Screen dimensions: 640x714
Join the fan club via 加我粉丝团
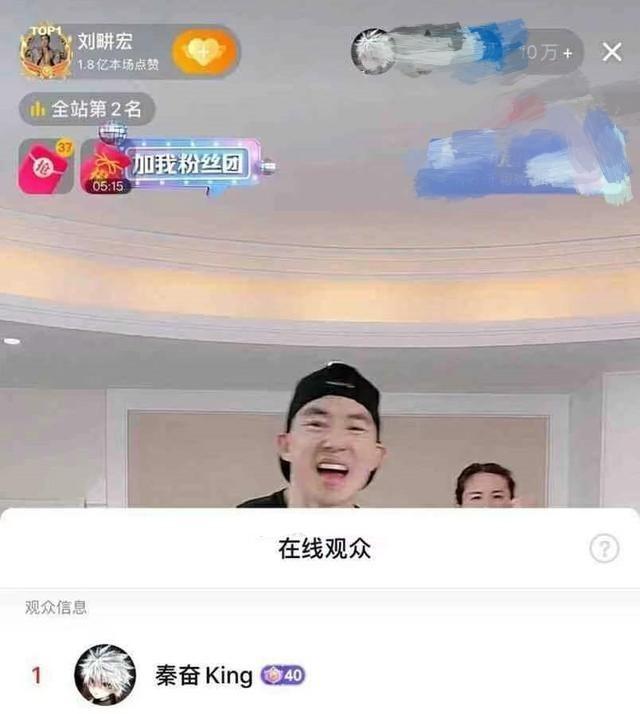pyautogui.click(x=190, y=164)
